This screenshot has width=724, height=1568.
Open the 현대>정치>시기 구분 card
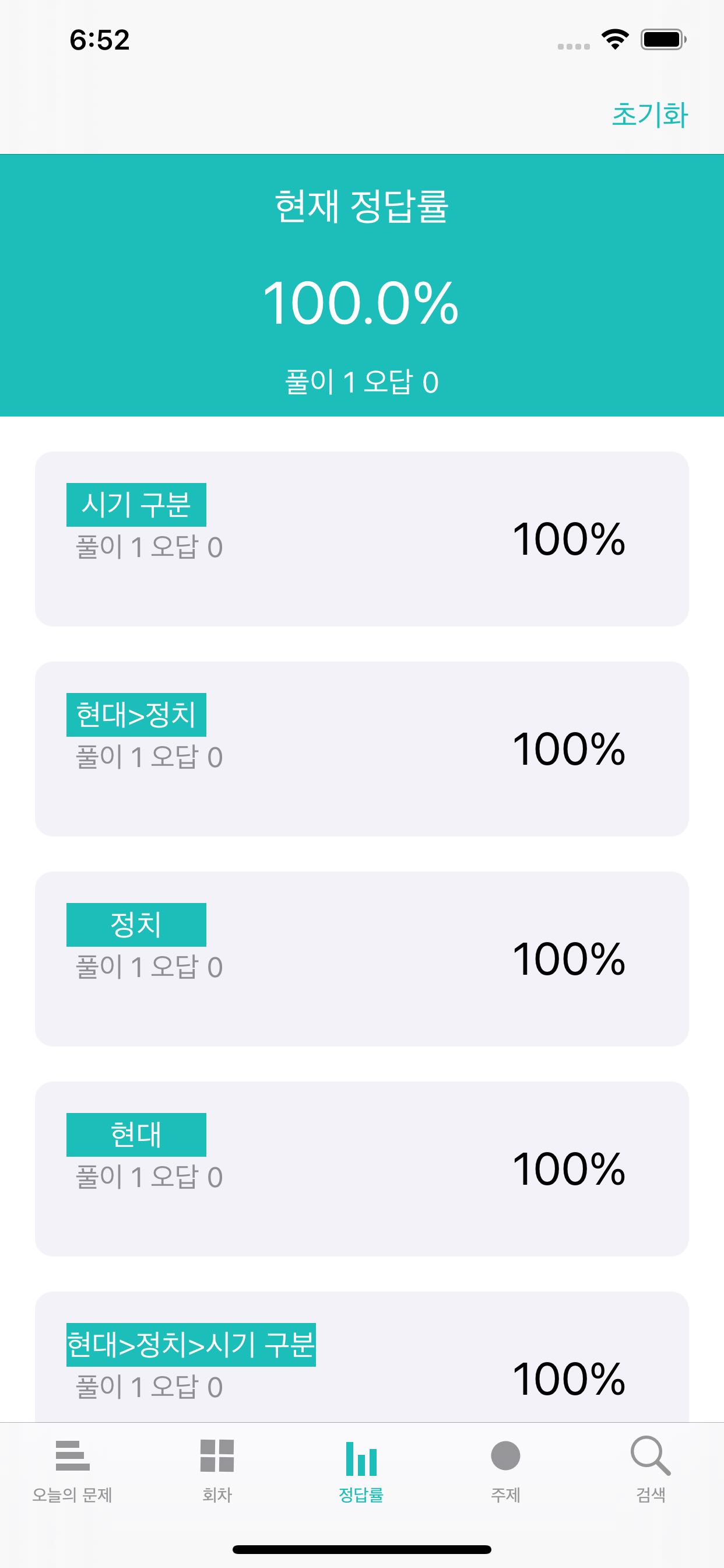pyautogui.click(x=361, y=1357)
